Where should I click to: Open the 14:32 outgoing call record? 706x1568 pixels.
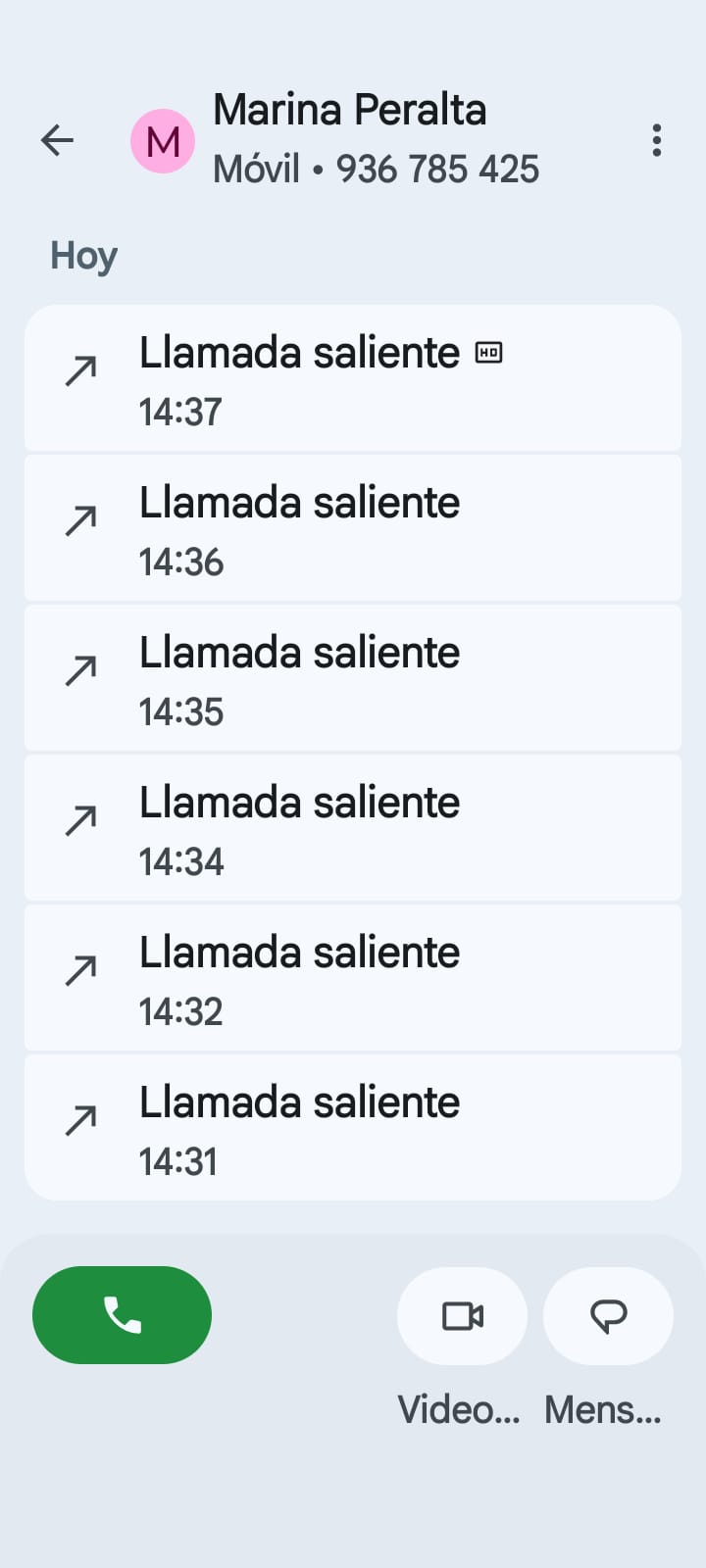(353, 978)
